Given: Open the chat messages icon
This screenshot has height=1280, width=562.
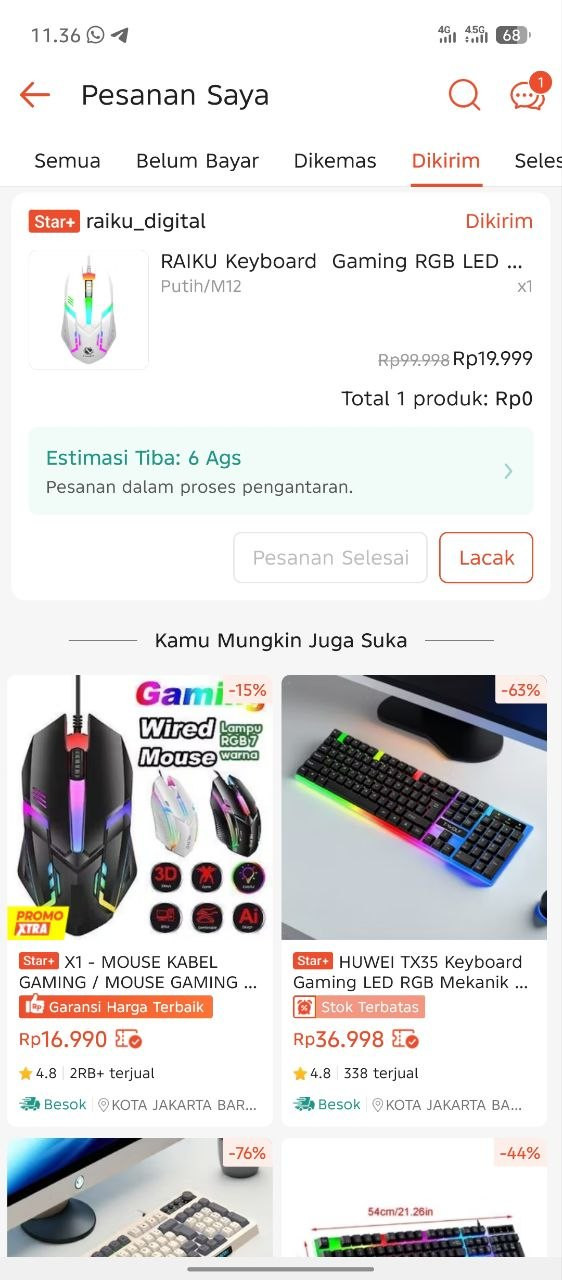Looking at the screenshot, I should tap(527, 95).
